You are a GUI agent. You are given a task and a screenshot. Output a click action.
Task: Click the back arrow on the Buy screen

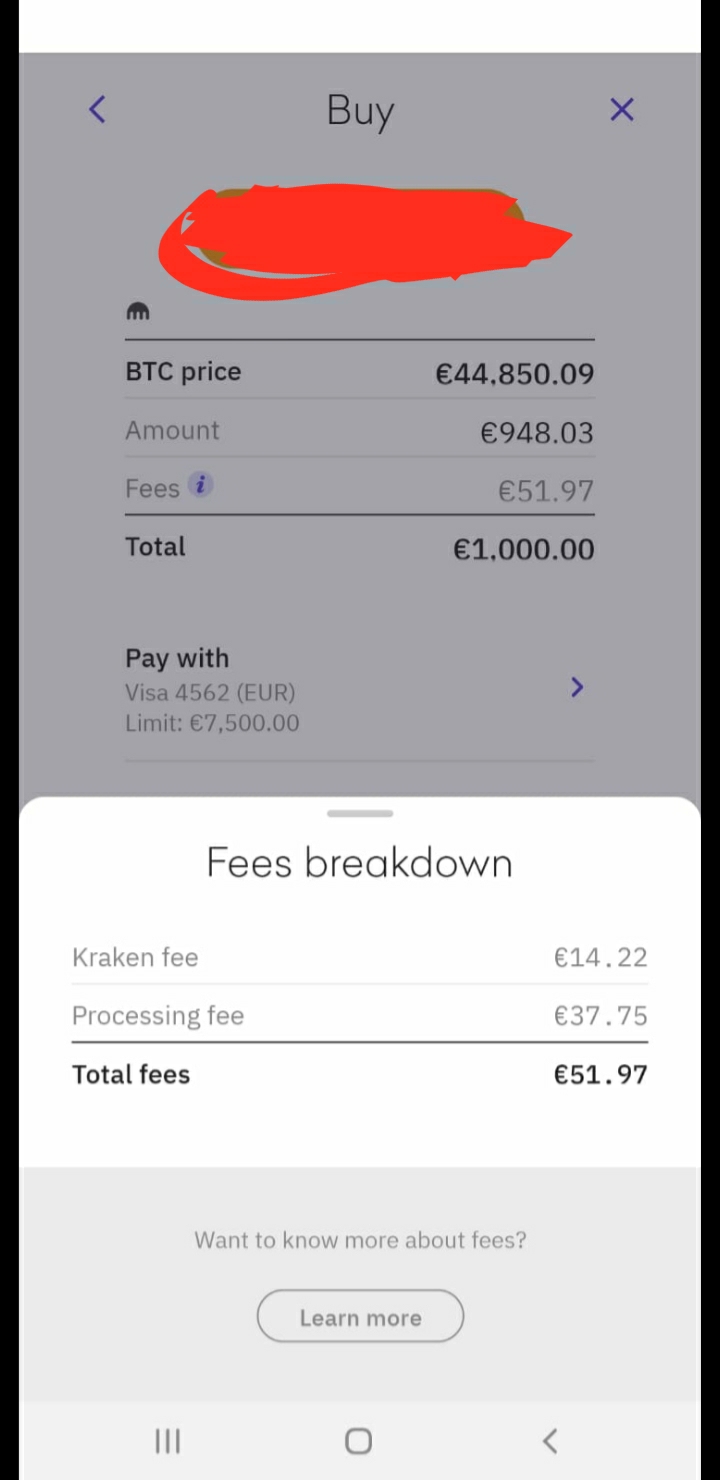click(97, 109)
